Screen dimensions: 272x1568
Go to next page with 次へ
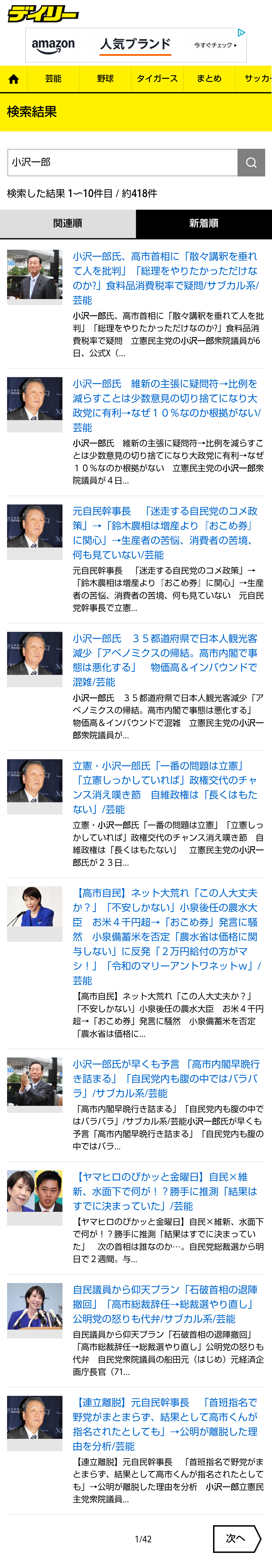point(236,1538)
